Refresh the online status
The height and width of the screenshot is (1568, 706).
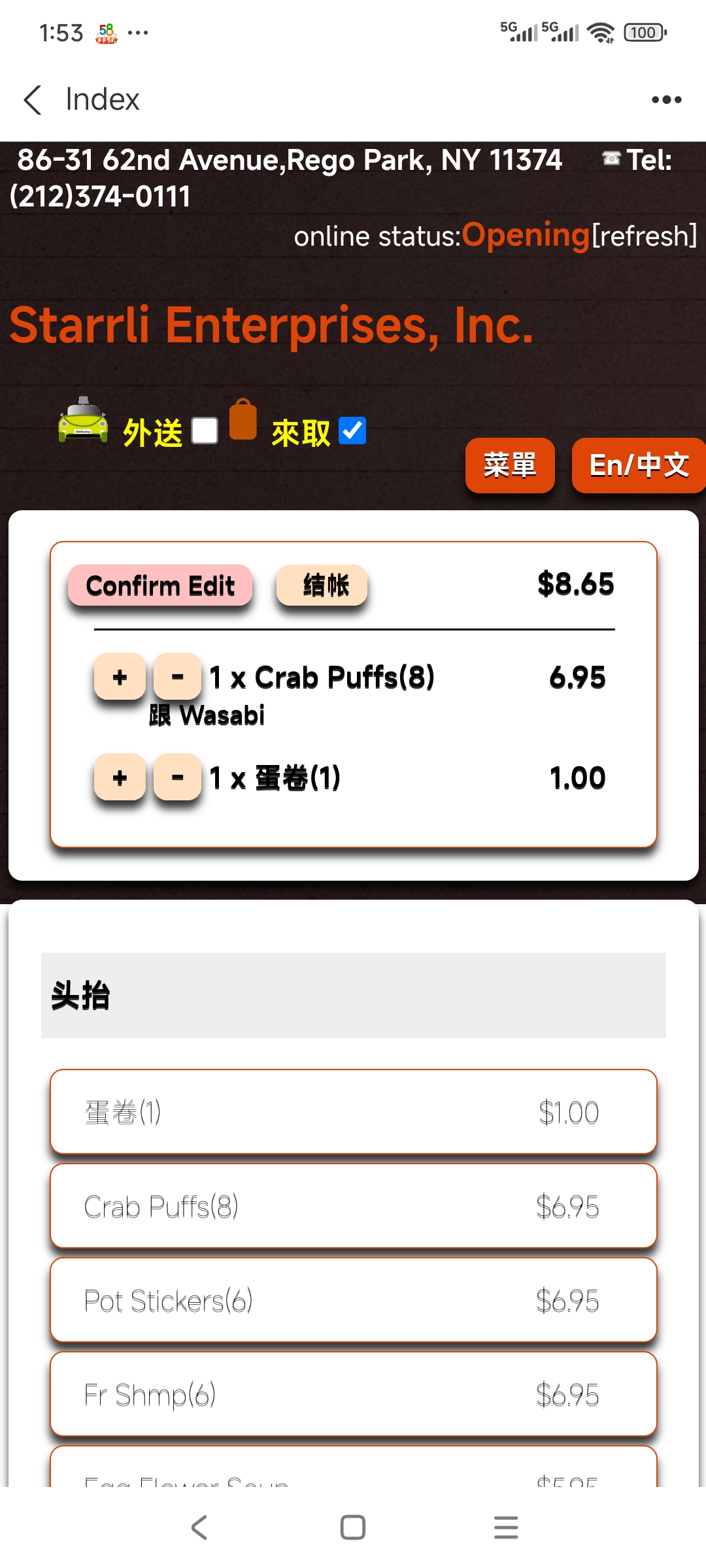pyautogui.click(x=644, y=236)
